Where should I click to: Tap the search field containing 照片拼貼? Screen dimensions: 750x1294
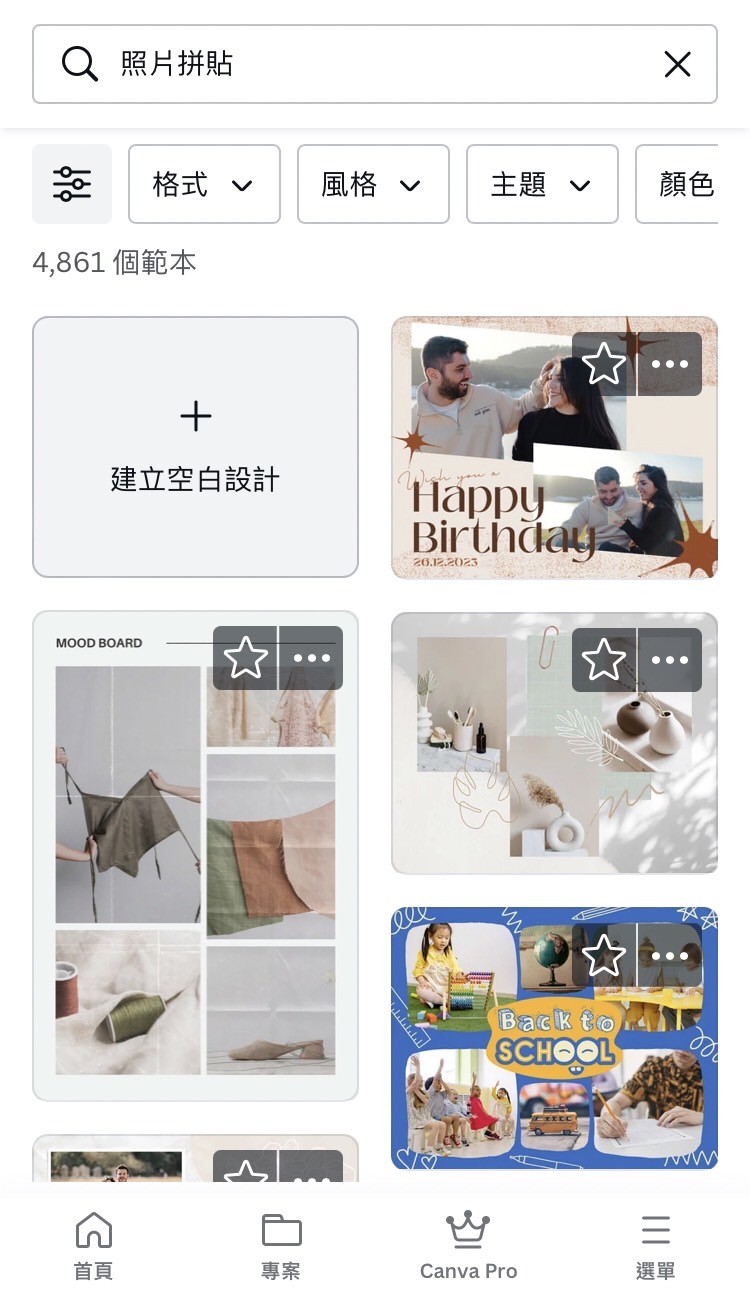tap(360, 64)
